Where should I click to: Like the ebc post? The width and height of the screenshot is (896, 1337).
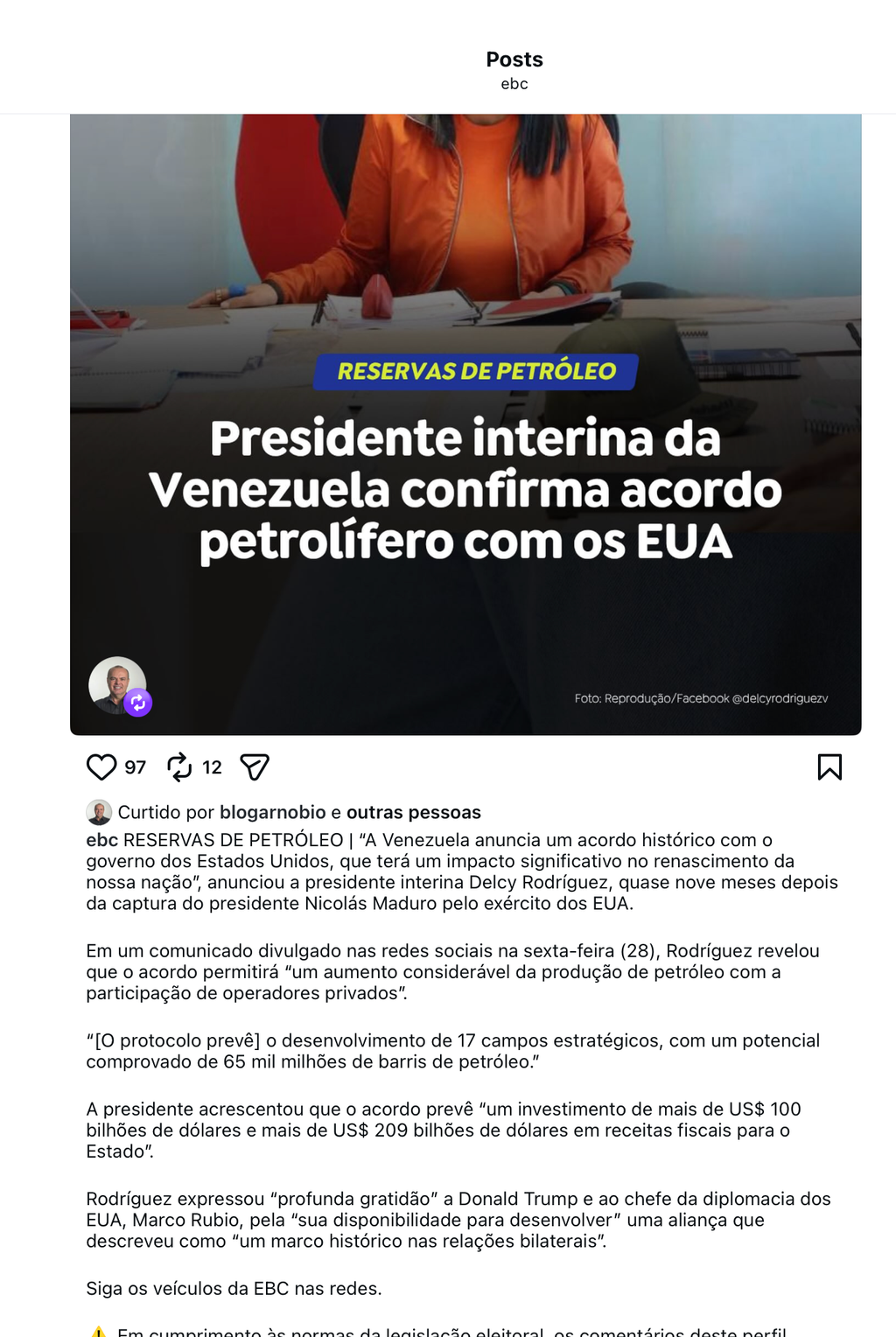[x=101, y=767]
